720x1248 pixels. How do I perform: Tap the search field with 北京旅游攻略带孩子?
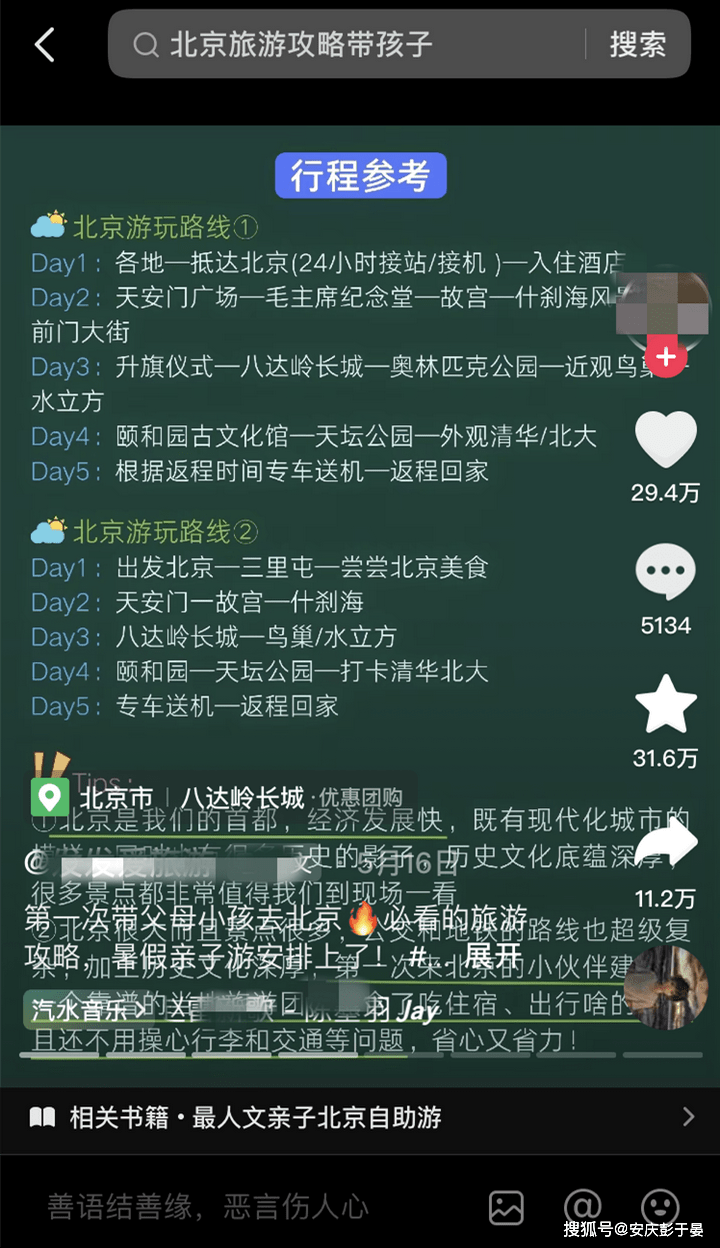click(x=350, y=45)
